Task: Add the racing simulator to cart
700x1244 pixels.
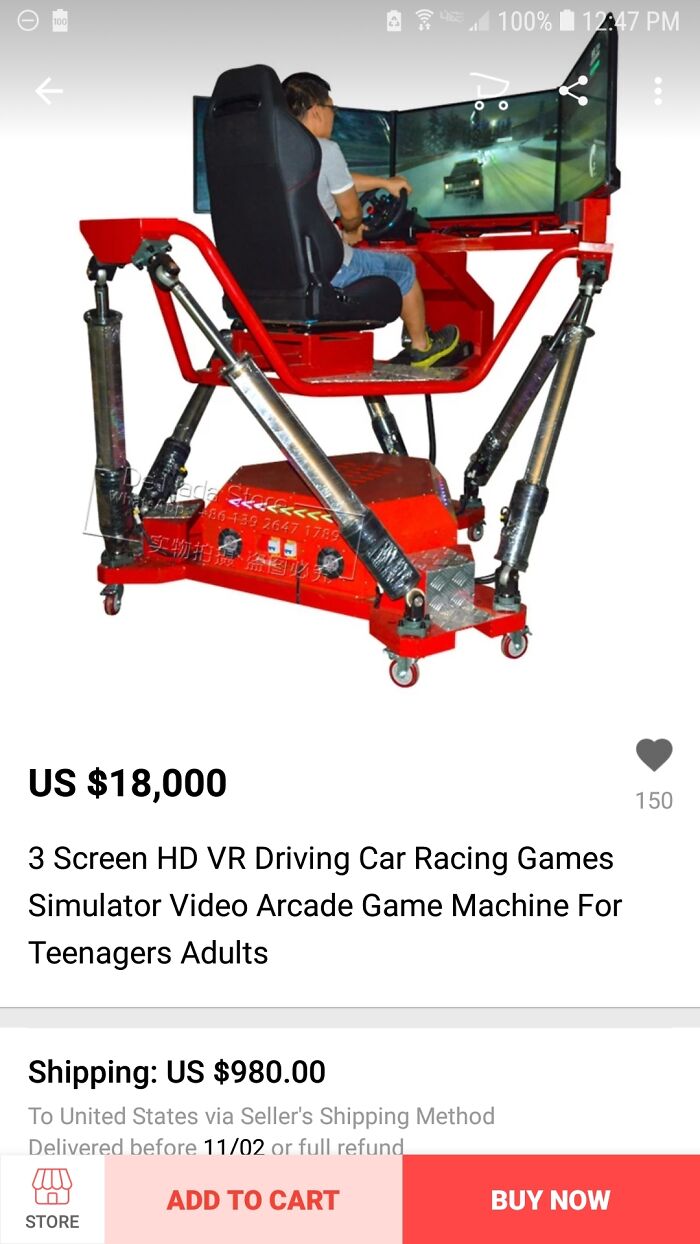Action: 253,1200
